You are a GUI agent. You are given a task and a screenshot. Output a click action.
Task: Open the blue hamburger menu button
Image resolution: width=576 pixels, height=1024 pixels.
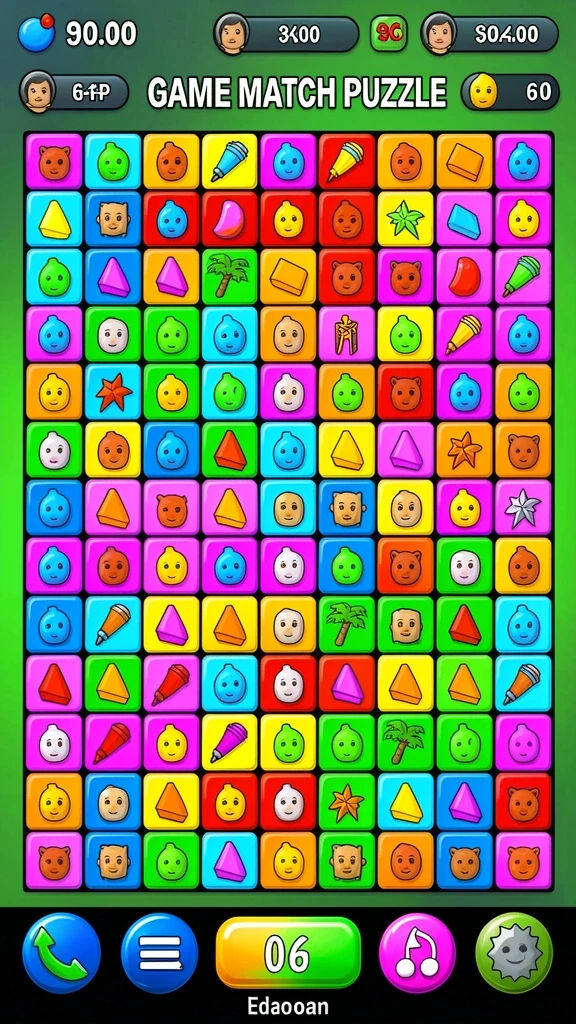coord(159,953)
